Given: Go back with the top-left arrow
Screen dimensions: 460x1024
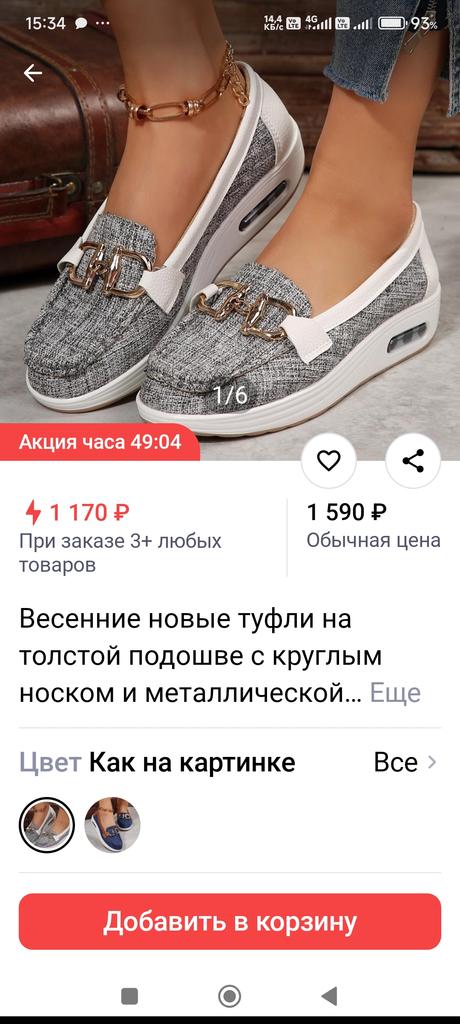Looking at the screenshot, I should (33, 73).
